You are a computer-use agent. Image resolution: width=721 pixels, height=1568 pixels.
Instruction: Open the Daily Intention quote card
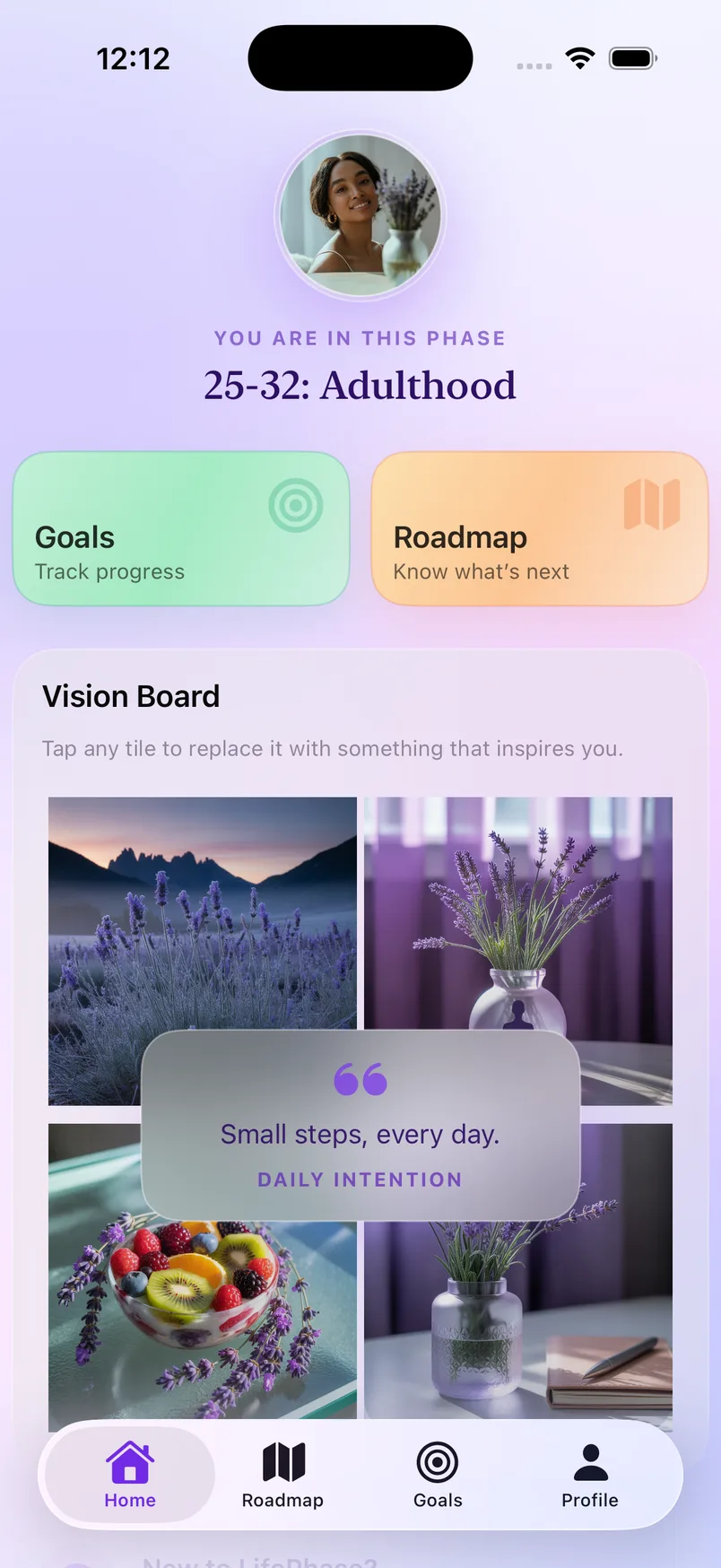coord(360,1126)
